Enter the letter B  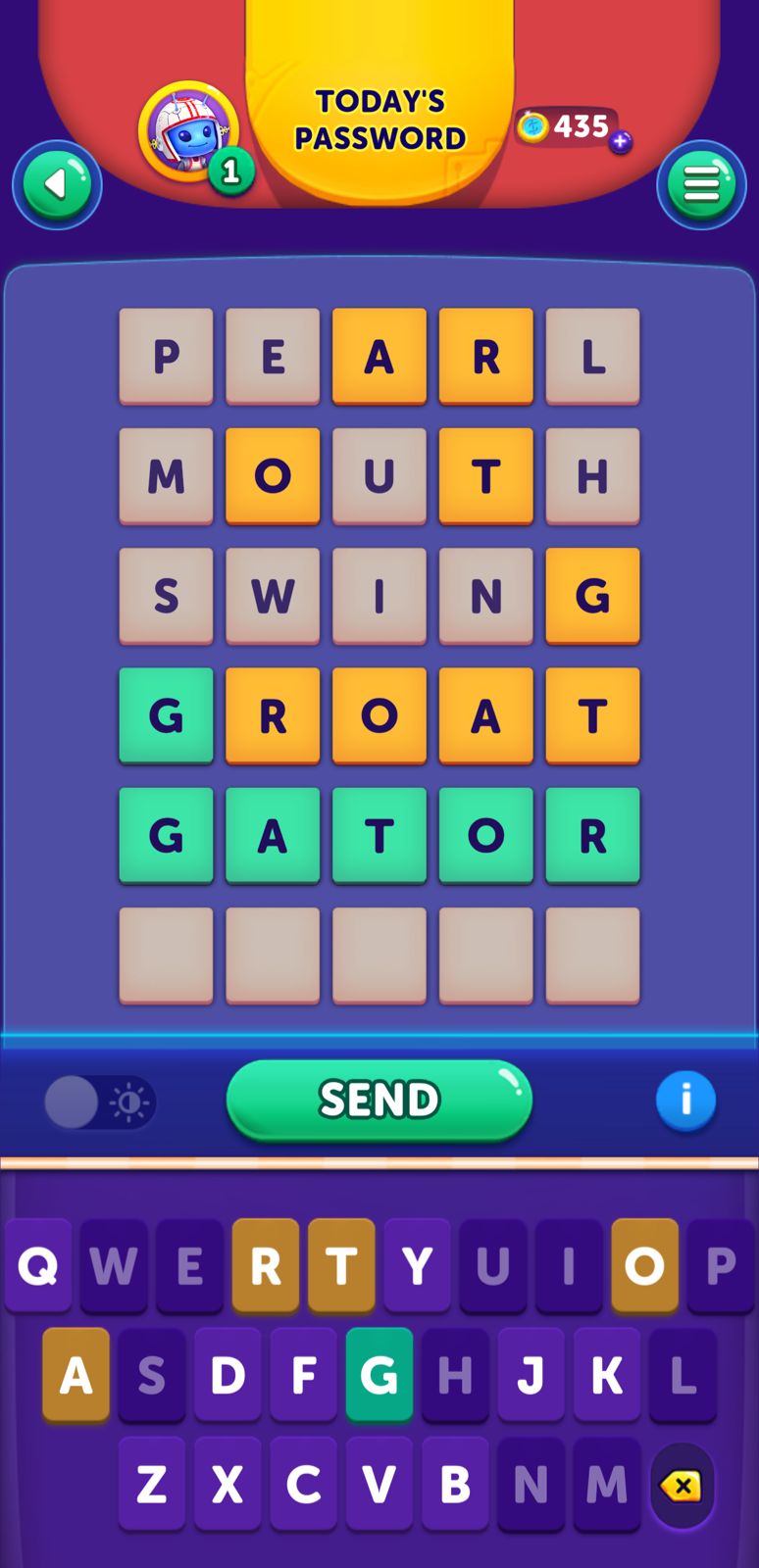click(455, 1484)
